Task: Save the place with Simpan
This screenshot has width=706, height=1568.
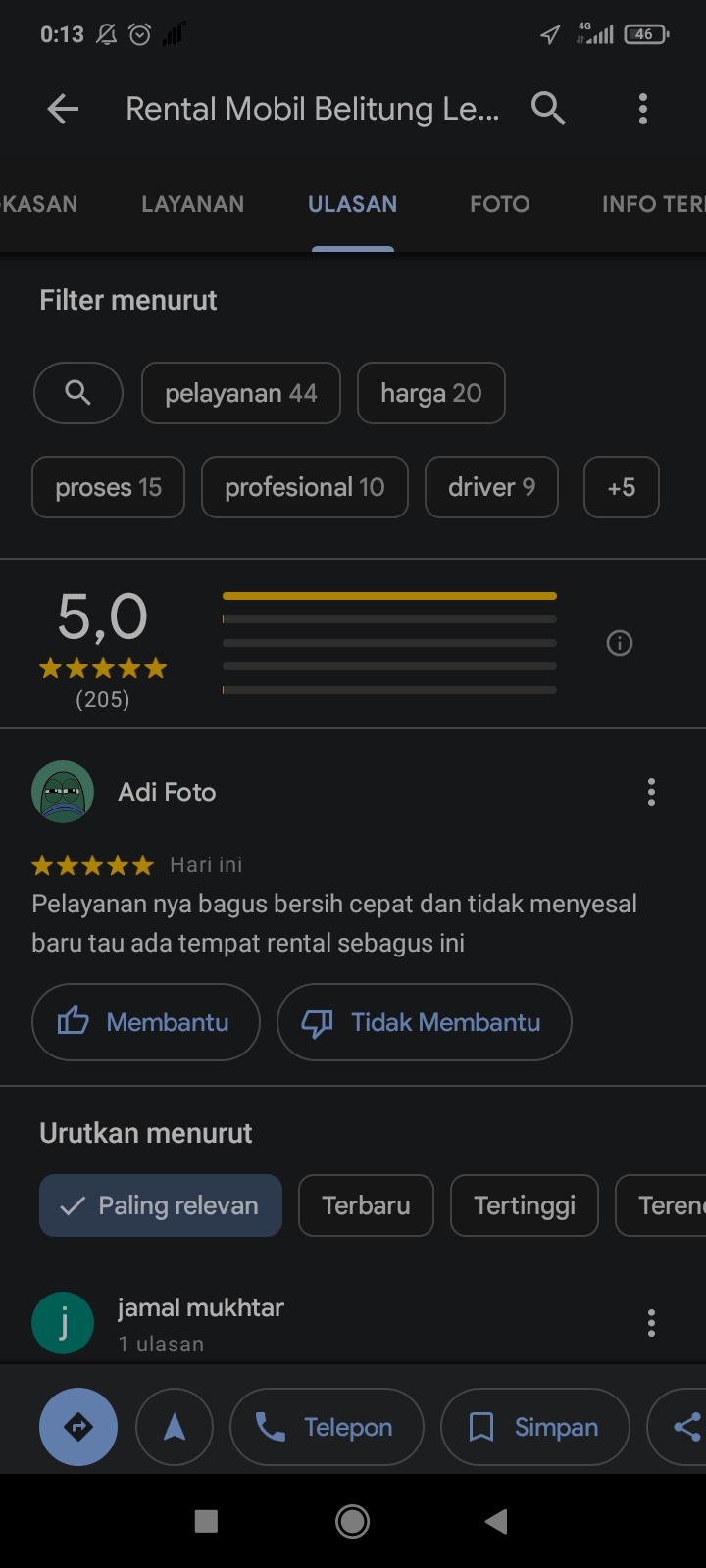Action: pos(535,1427)
